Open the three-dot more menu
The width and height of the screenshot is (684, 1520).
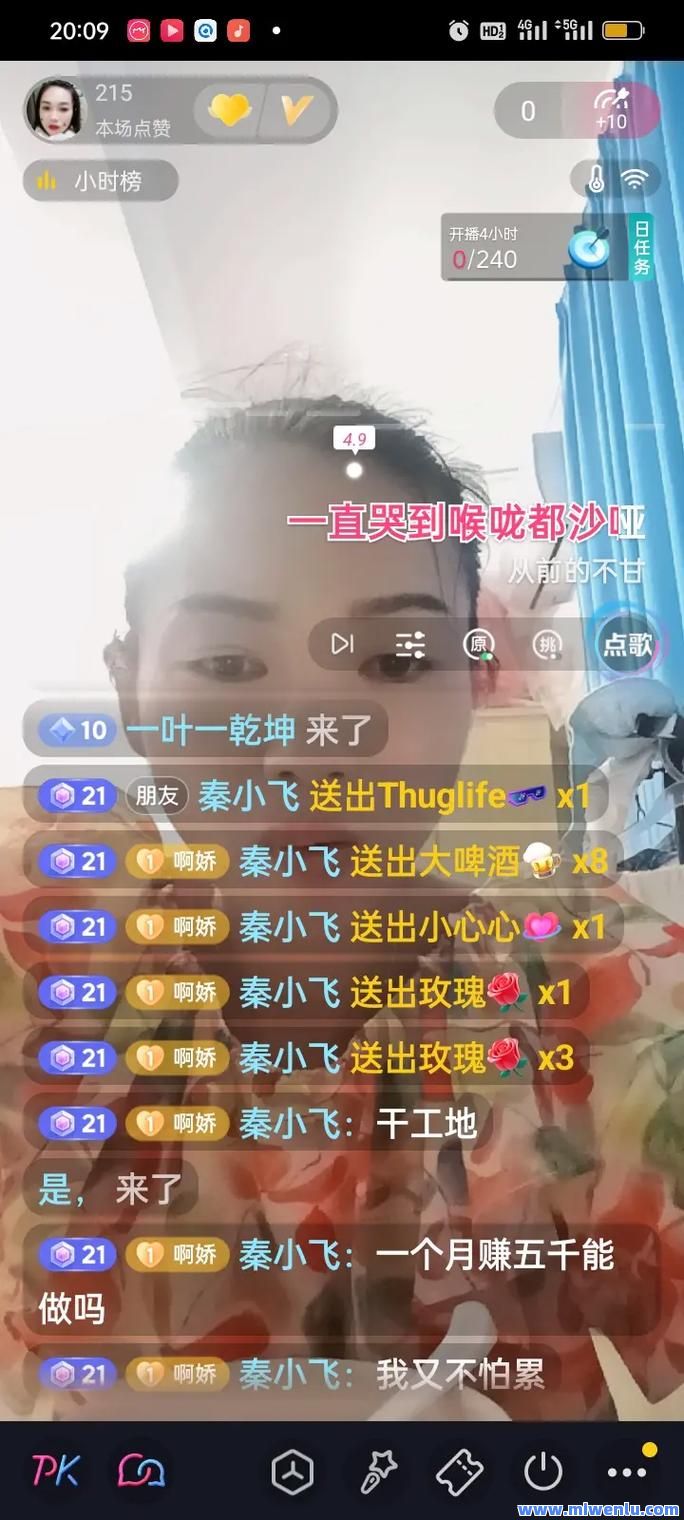pos(627,1471)
